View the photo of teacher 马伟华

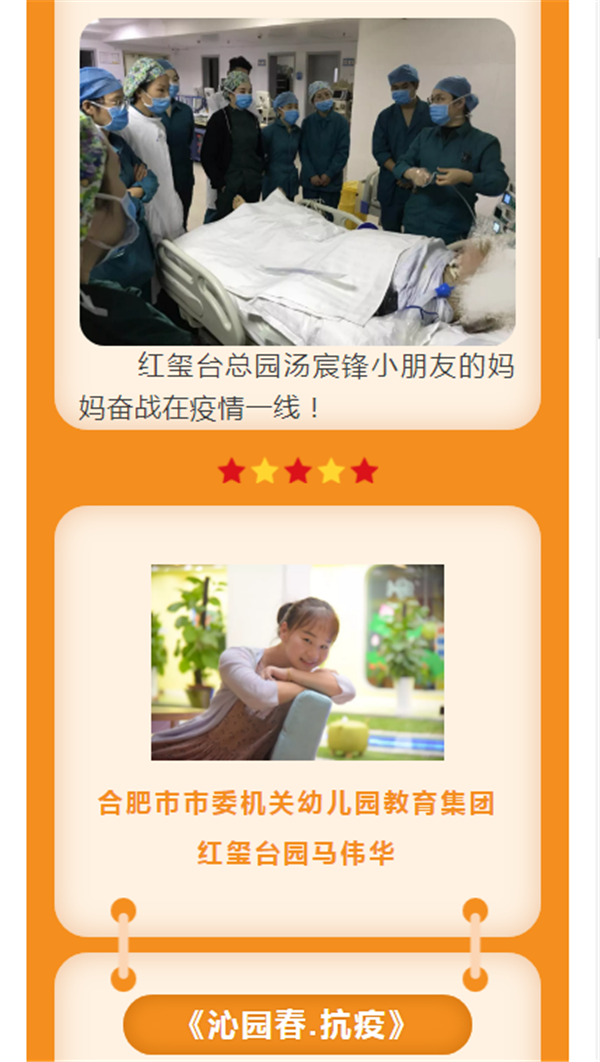[297, 662]
